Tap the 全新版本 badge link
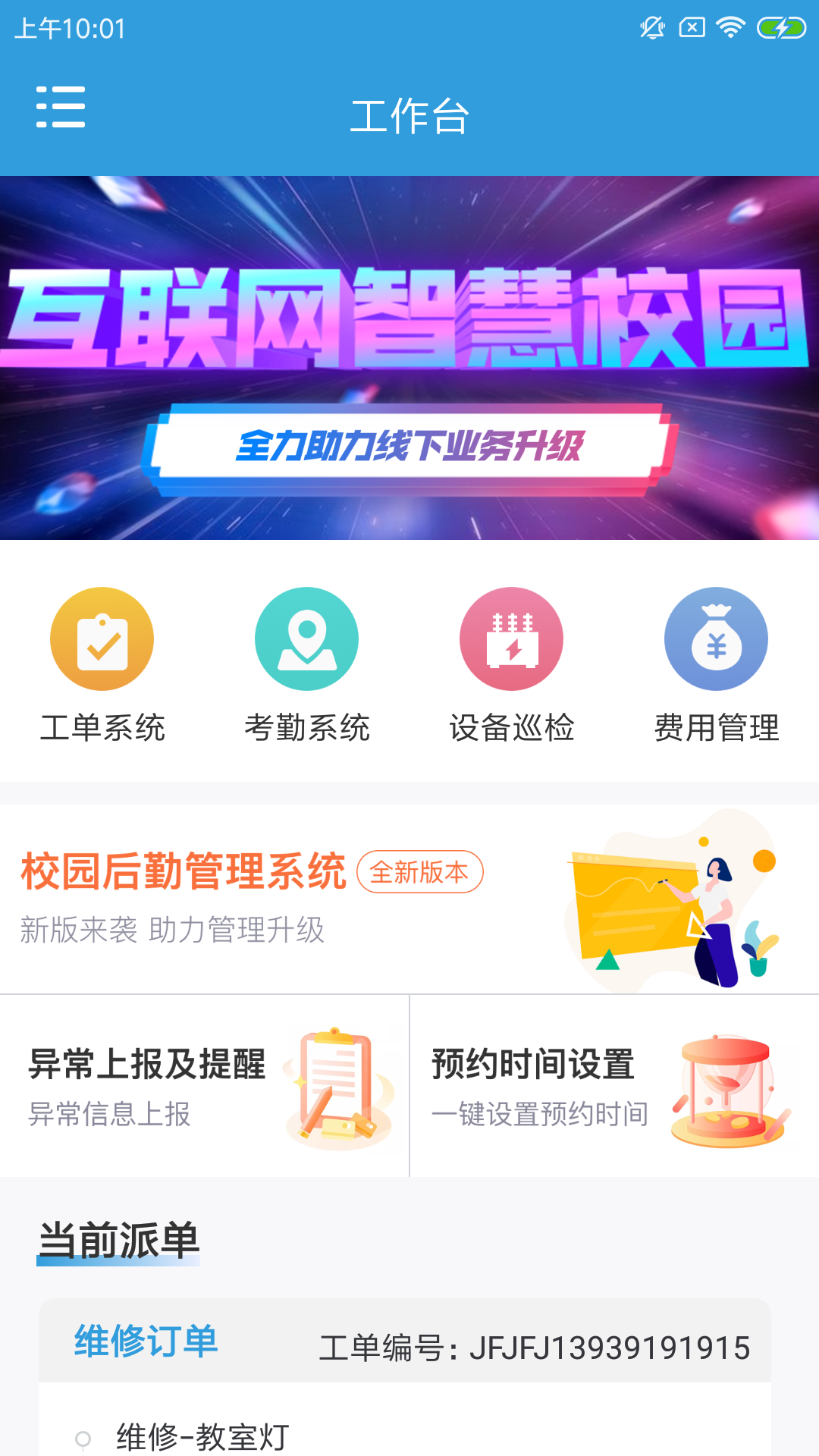Screen dimensions: 819x1456 pos(421,873)
